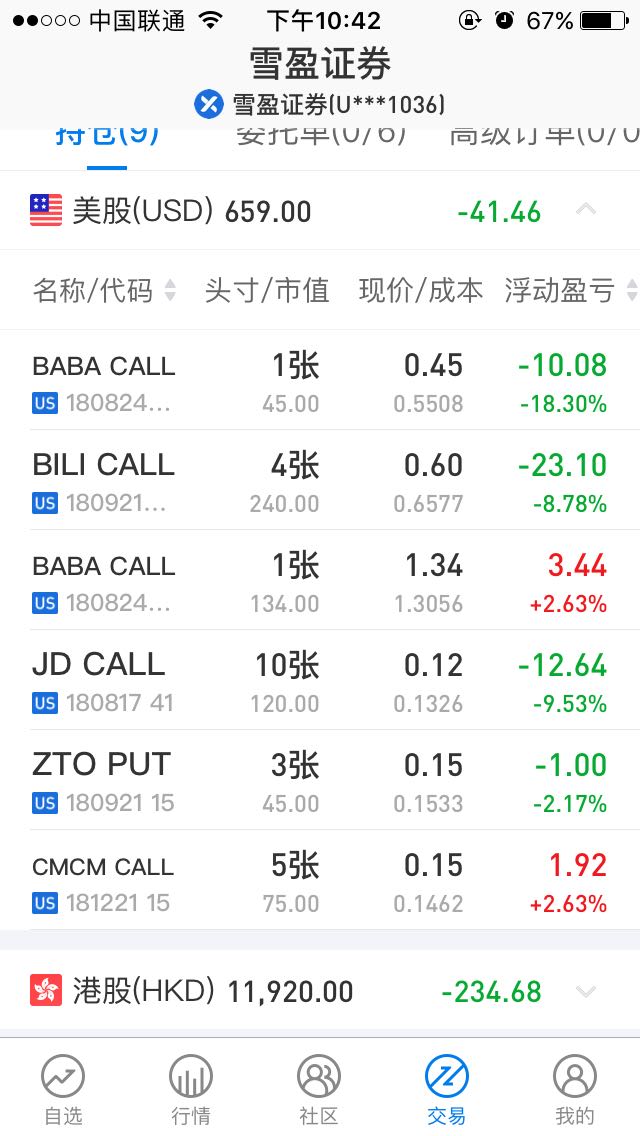Sort holdings by 名称/代码
The width and height of the screenshot is (640, 1136).
pyautogui.click(x=104, y=291)
